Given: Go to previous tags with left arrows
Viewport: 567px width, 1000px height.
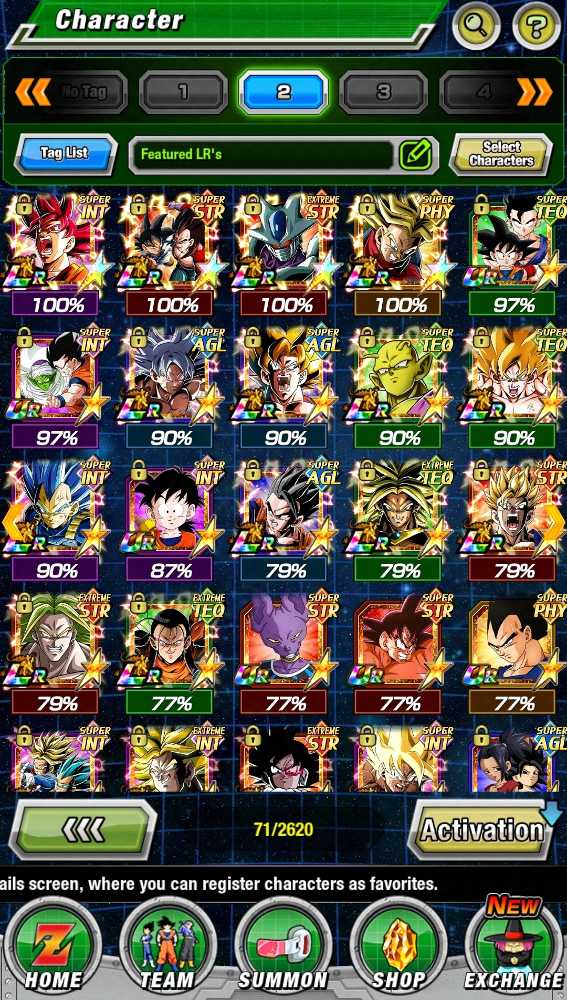Looking at the screenshot, I should [x=32, y=92].
